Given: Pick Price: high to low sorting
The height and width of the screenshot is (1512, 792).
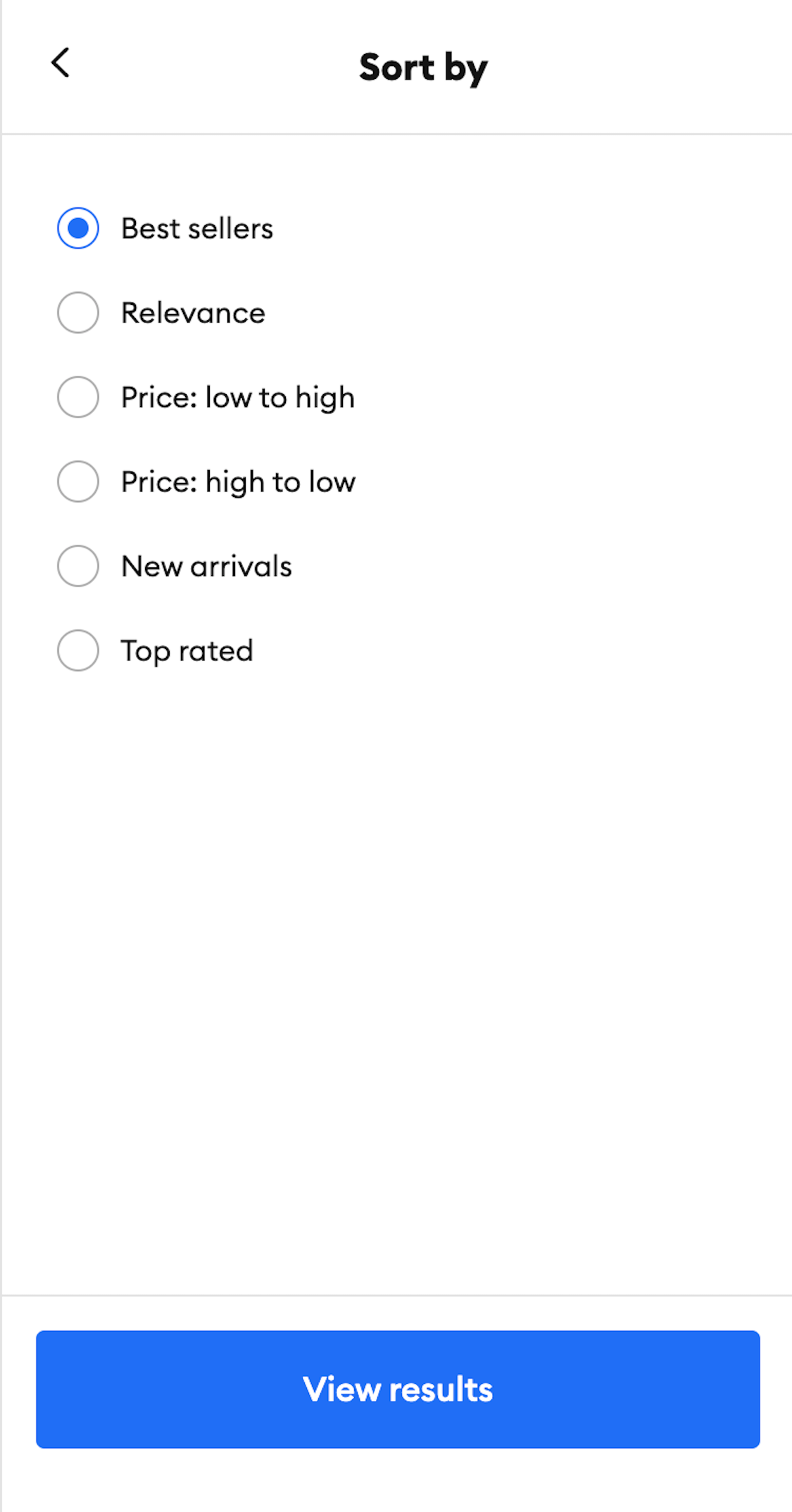Looking at the screenshot, I should pos(77,481).
